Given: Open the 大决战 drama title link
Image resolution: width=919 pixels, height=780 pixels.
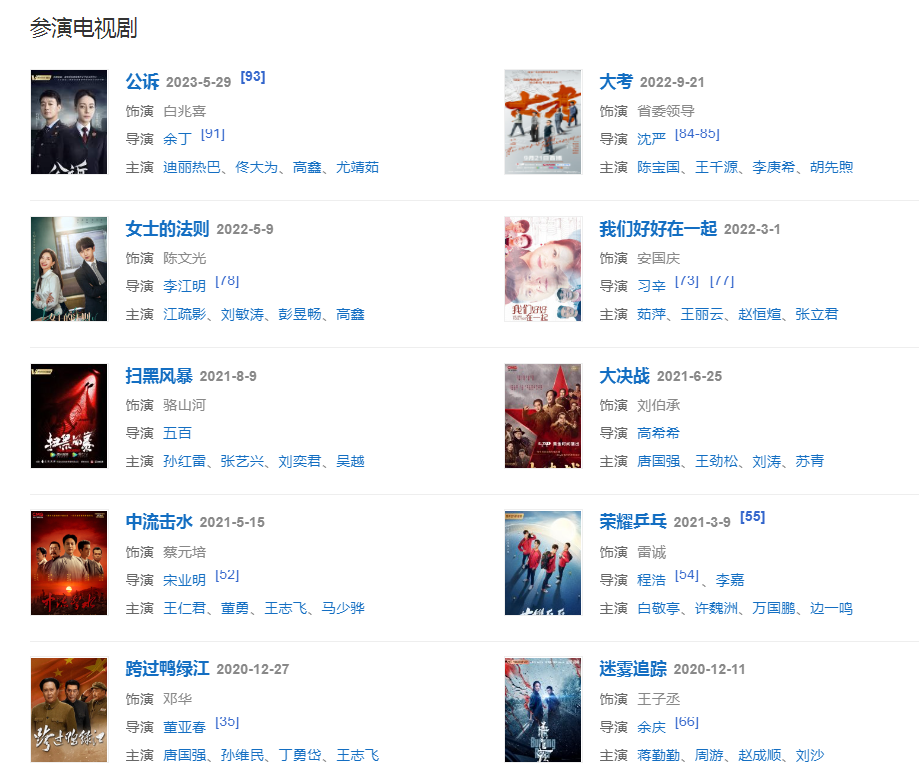Looking at the screenshot, I should coord(624,376).
